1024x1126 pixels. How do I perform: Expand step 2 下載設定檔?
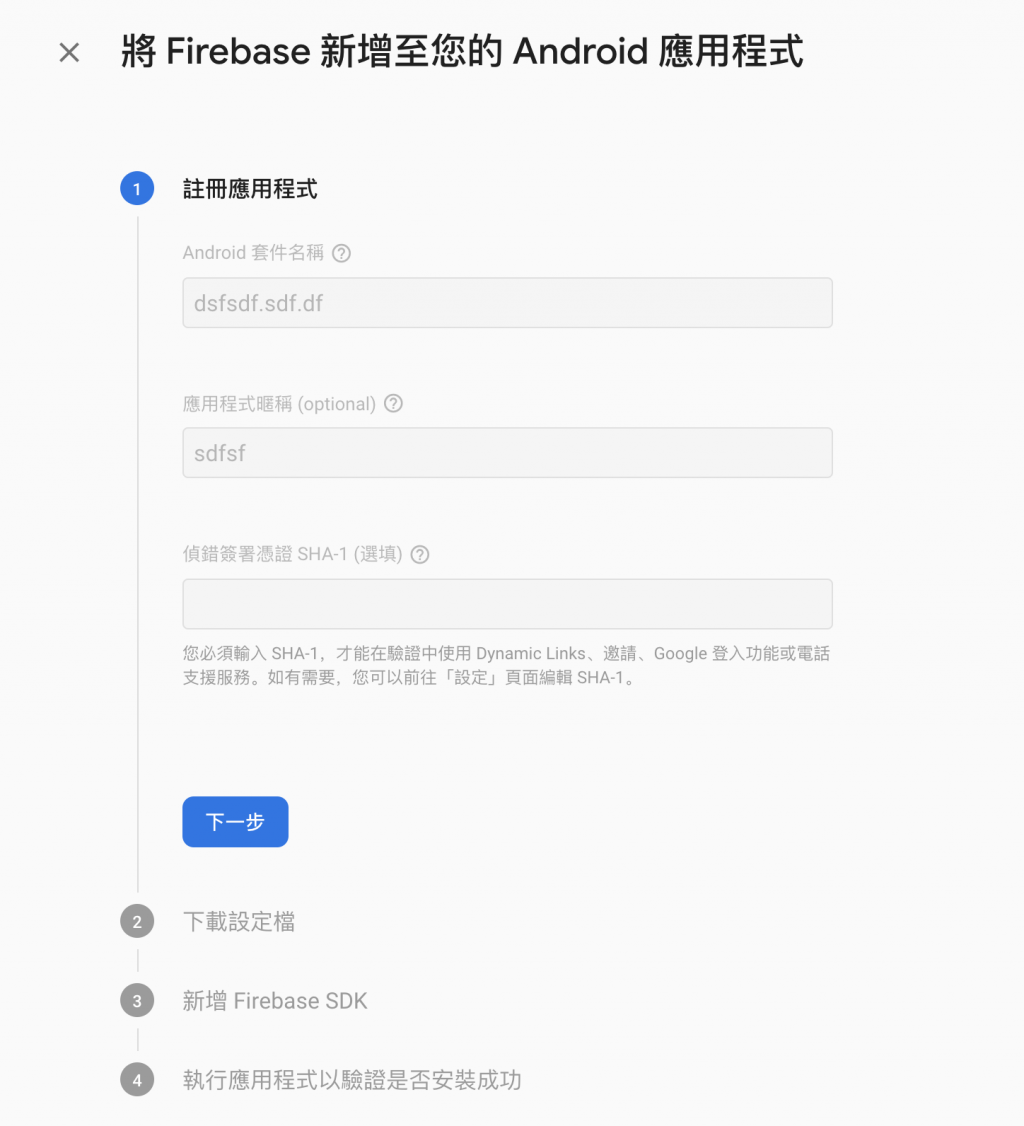pos(238,922)
